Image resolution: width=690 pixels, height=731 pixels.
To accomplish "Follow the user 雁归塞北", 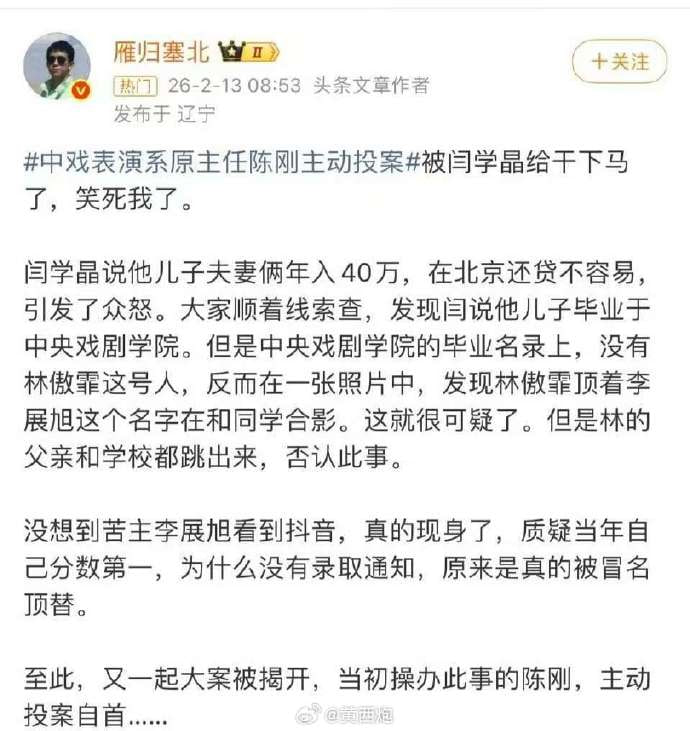I will (619, 61).
